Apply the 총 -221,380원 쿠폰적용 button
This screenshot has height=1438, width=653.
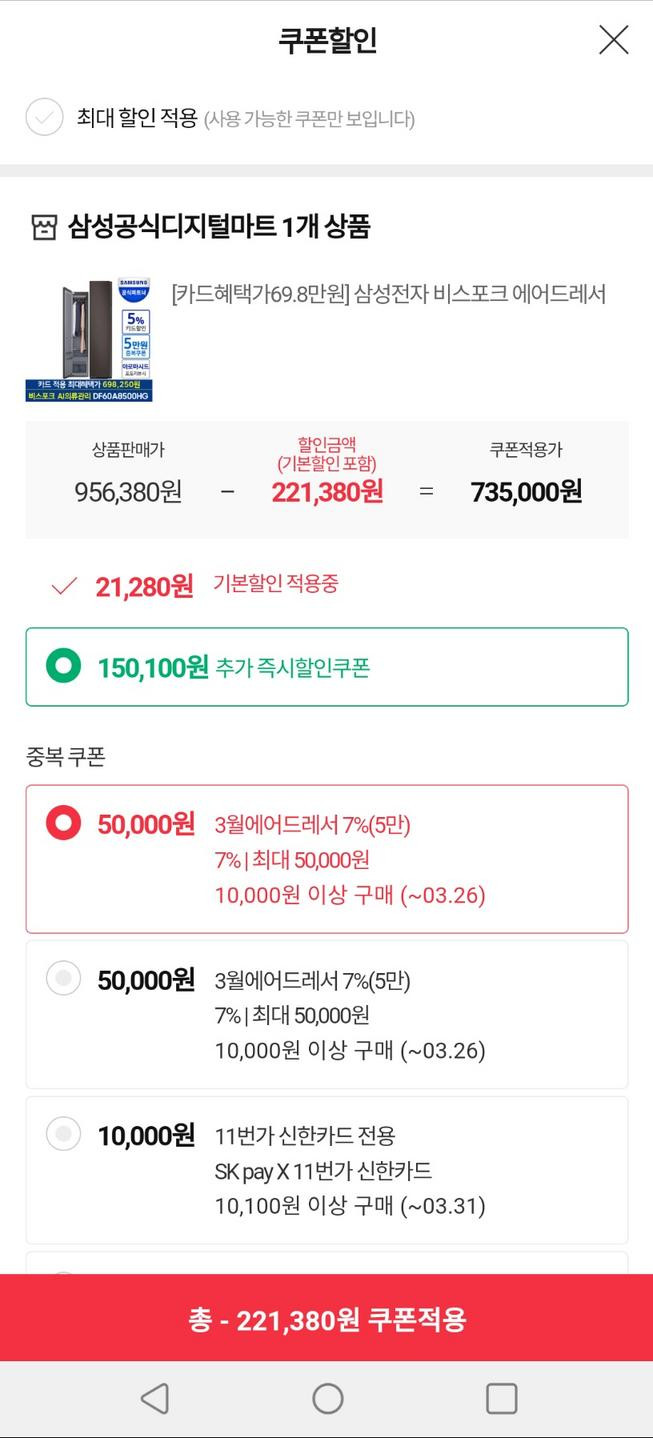[327, 1318]
